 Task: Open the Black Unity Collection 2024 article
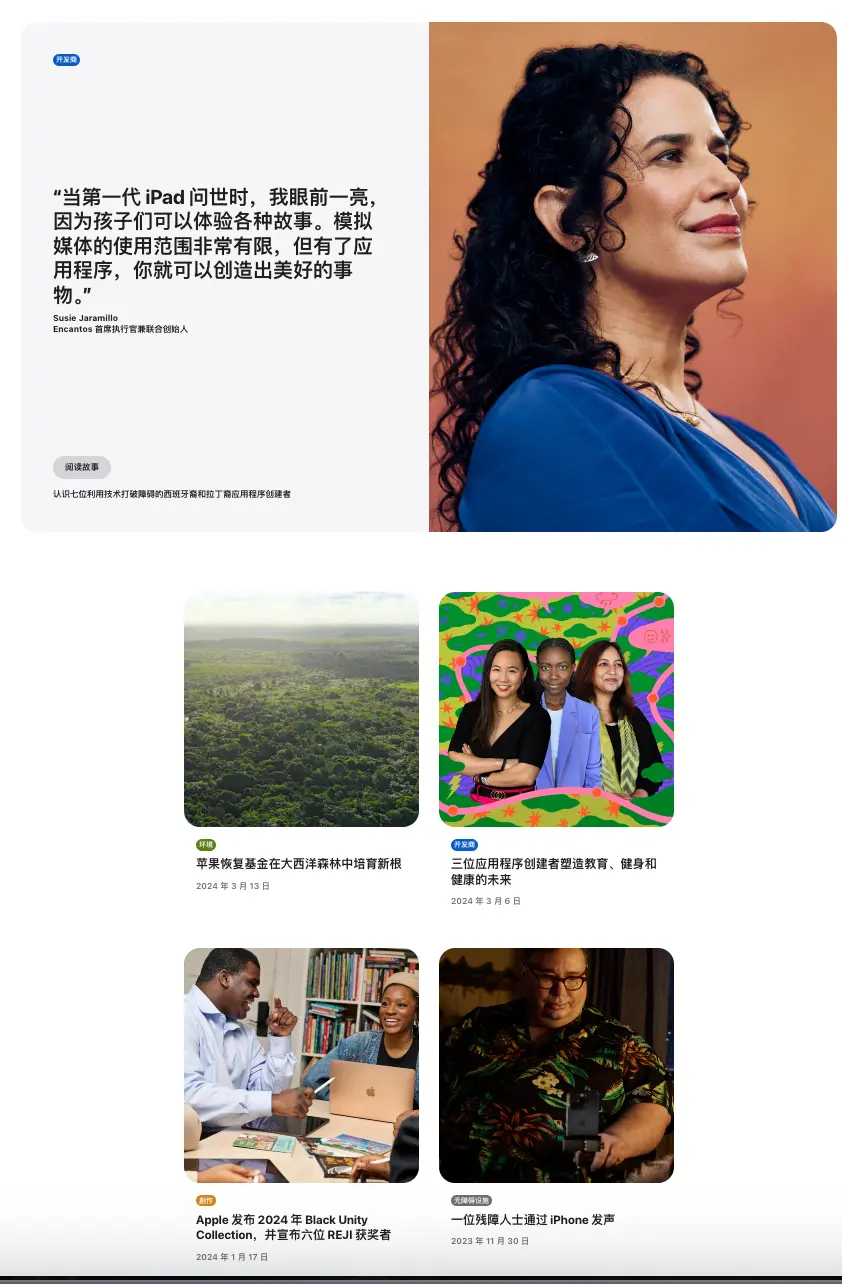tap(293, 1227)
